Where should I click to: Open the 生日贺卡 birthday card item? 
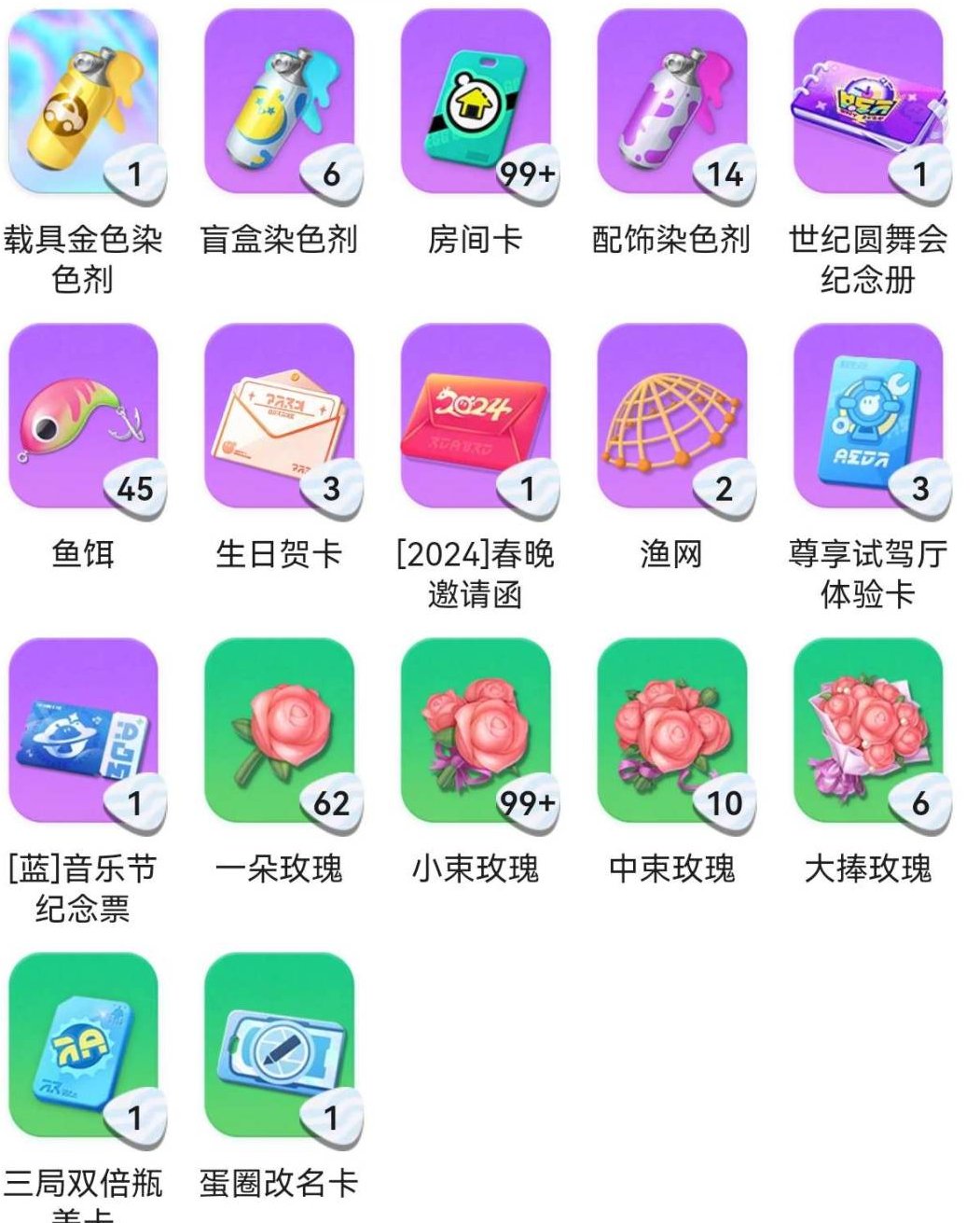pyautogui.click(x=280, y=420)
